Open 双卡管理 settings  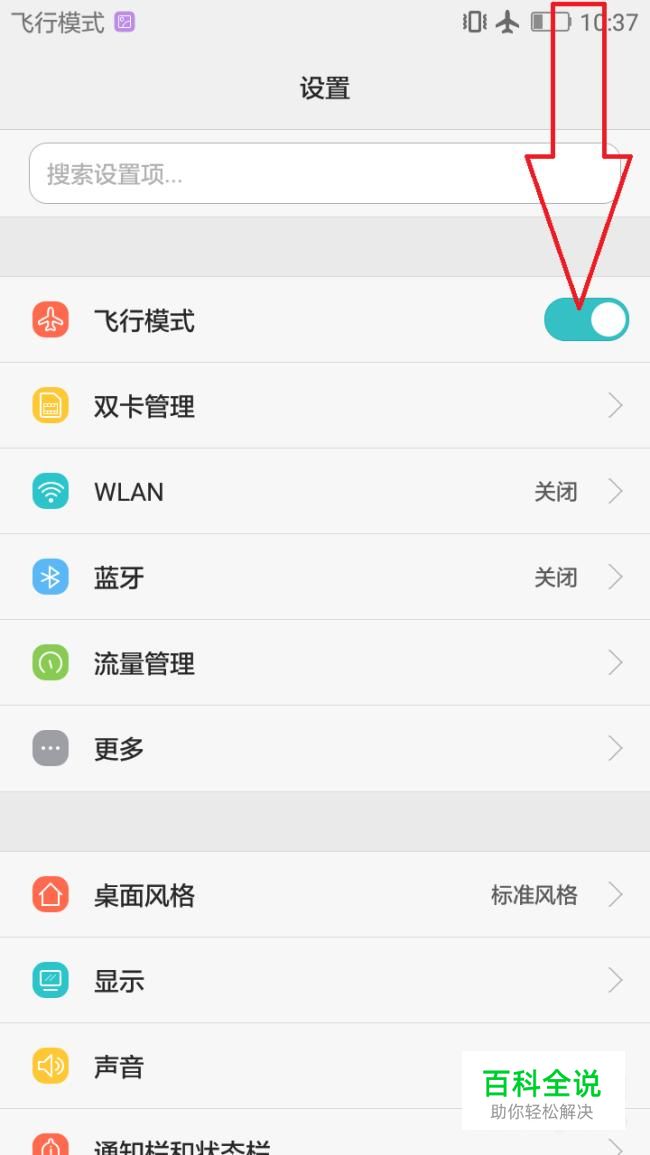pyautogui.click(x=325, y=406)
